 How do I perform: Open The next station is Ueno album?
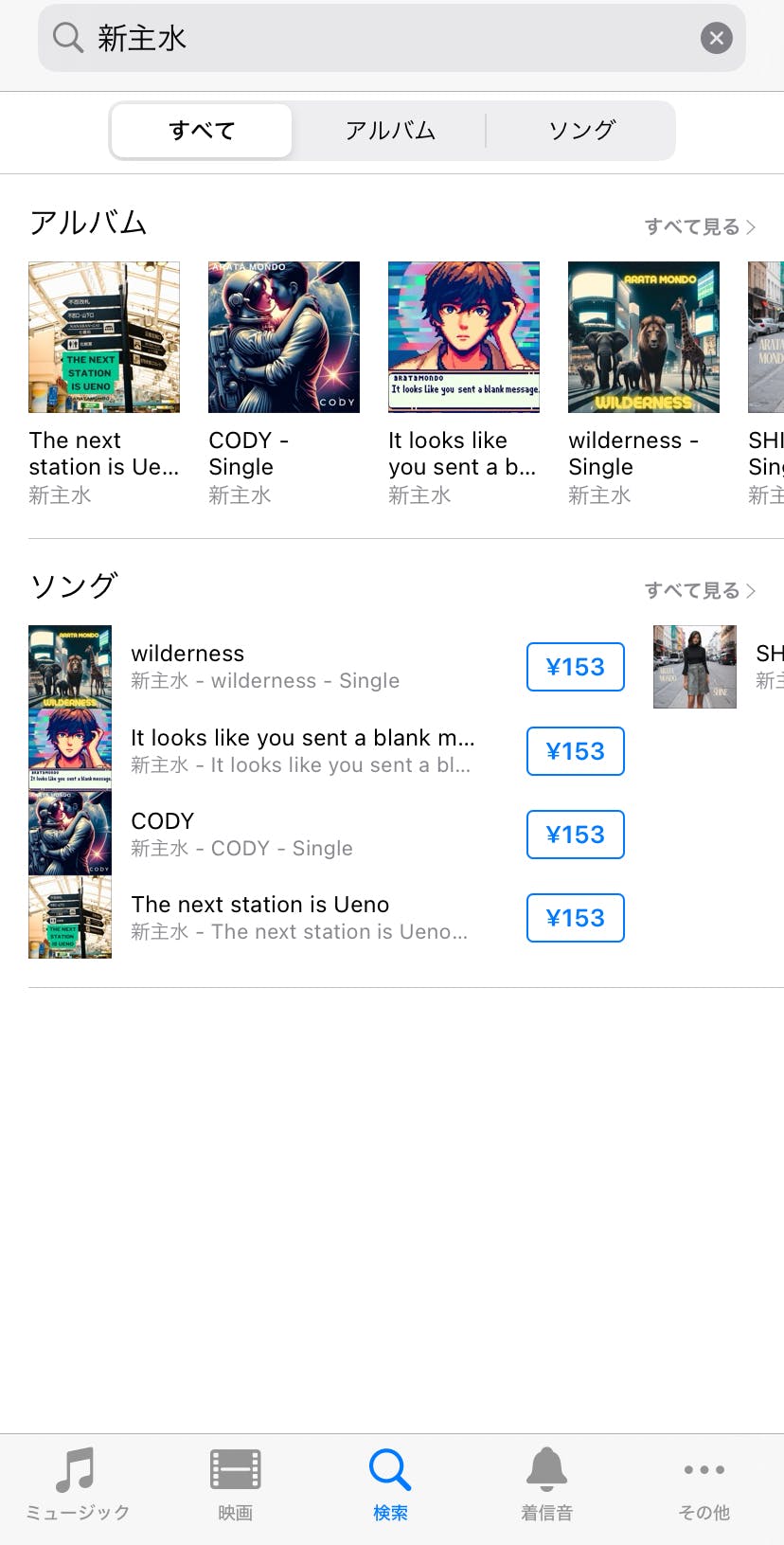pyautogui.click(x=104, y=337)
